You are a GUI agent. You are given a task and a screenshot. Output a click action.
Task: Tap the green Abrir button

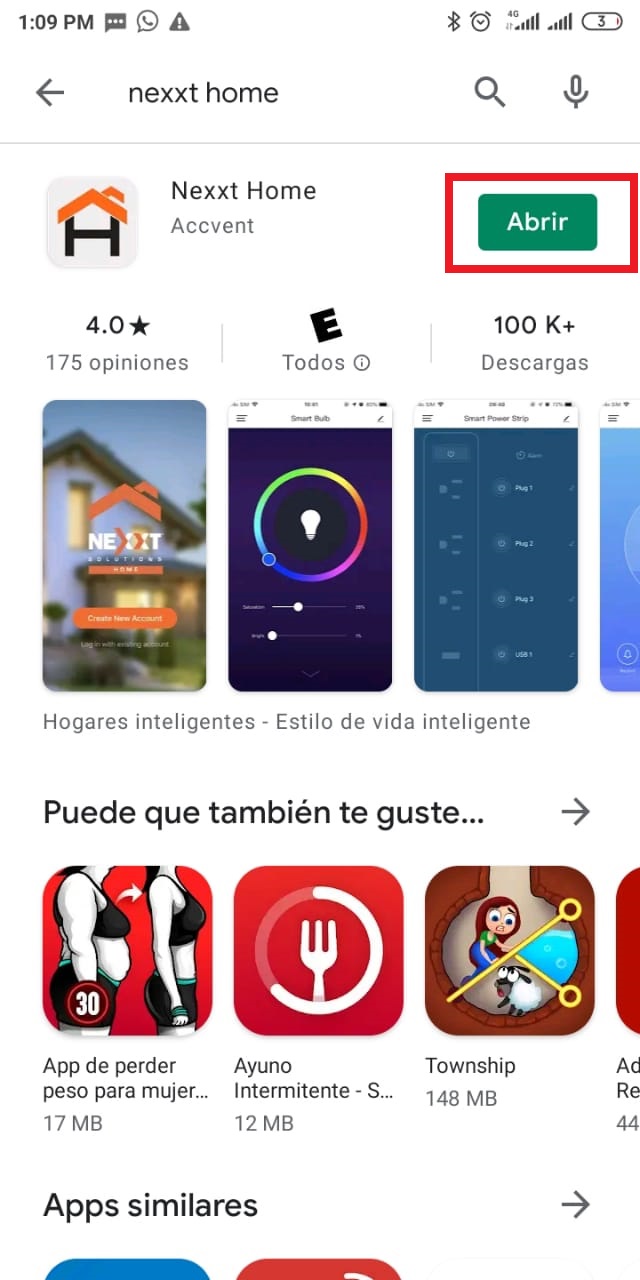tap(537, 222)
